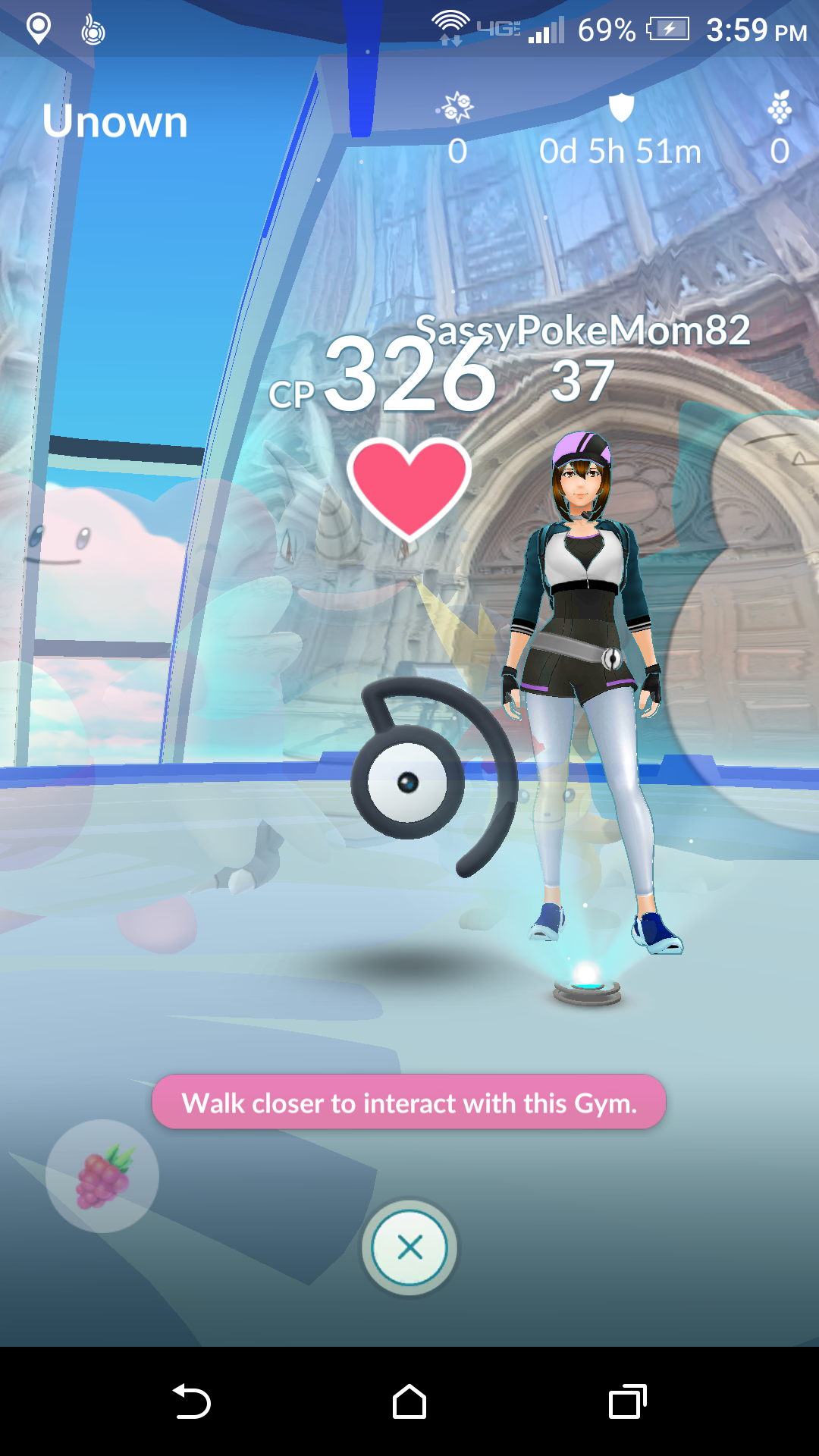The width and height of the screenshot is (819, 1456).
Task: Return to the Android home screen
Action: 409,1401
